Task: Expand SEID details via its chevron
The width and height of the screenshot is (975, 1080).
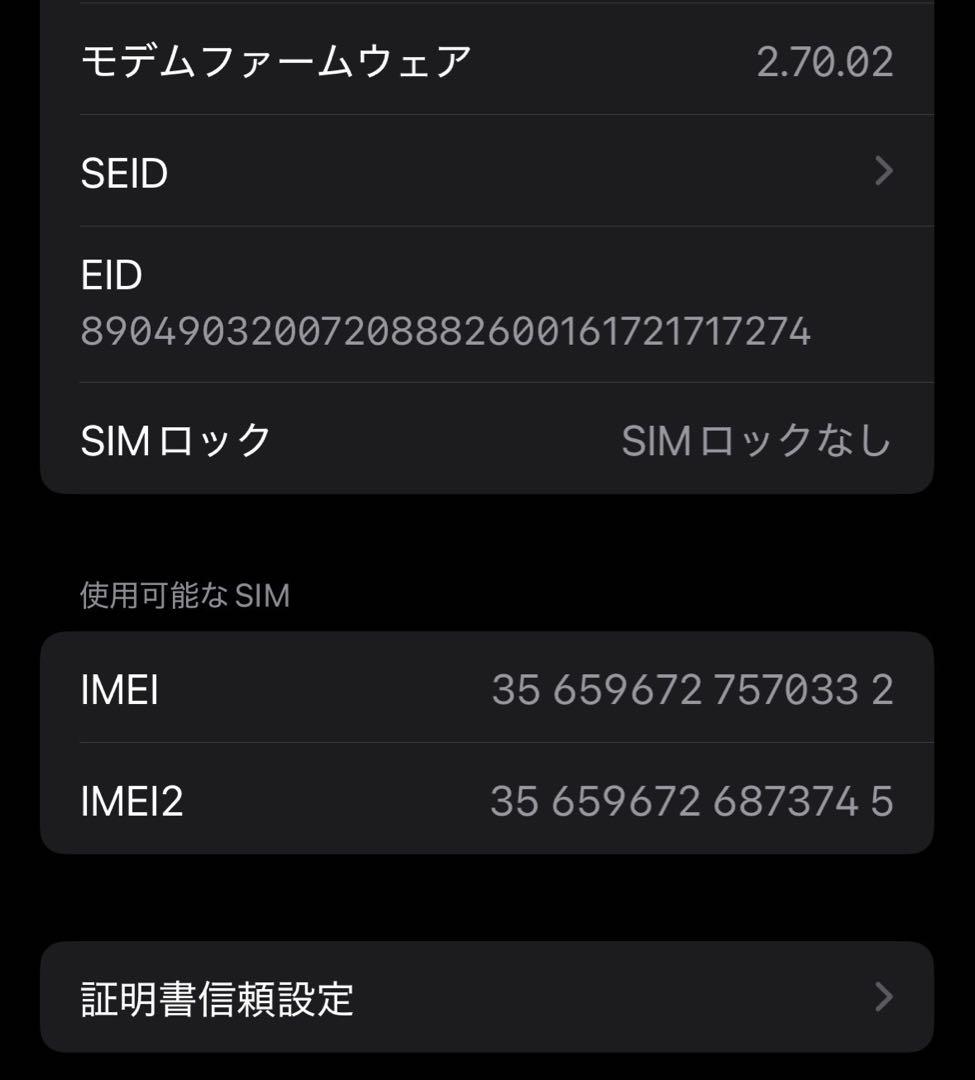Action: pyautogui.click(x=884, y=172)
